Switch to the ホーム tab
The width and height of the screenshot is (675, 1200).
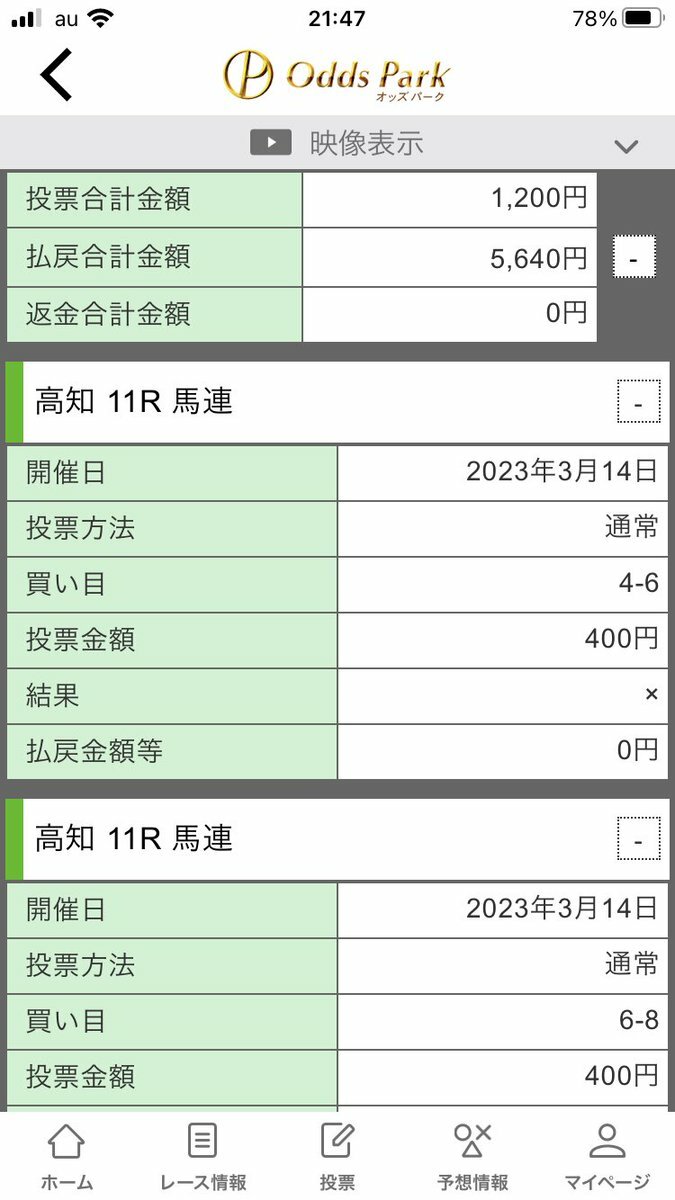pos(67,1157)
